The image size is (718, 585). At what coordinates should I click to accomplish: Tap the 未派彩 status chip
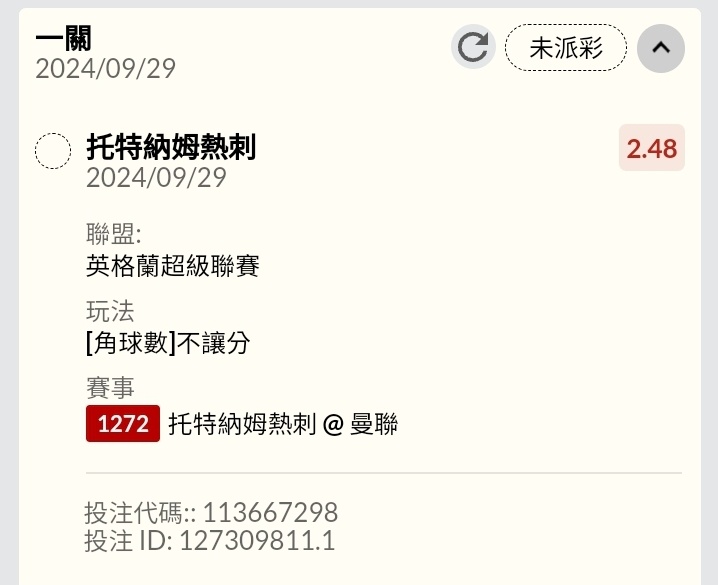tap(566, 48)
